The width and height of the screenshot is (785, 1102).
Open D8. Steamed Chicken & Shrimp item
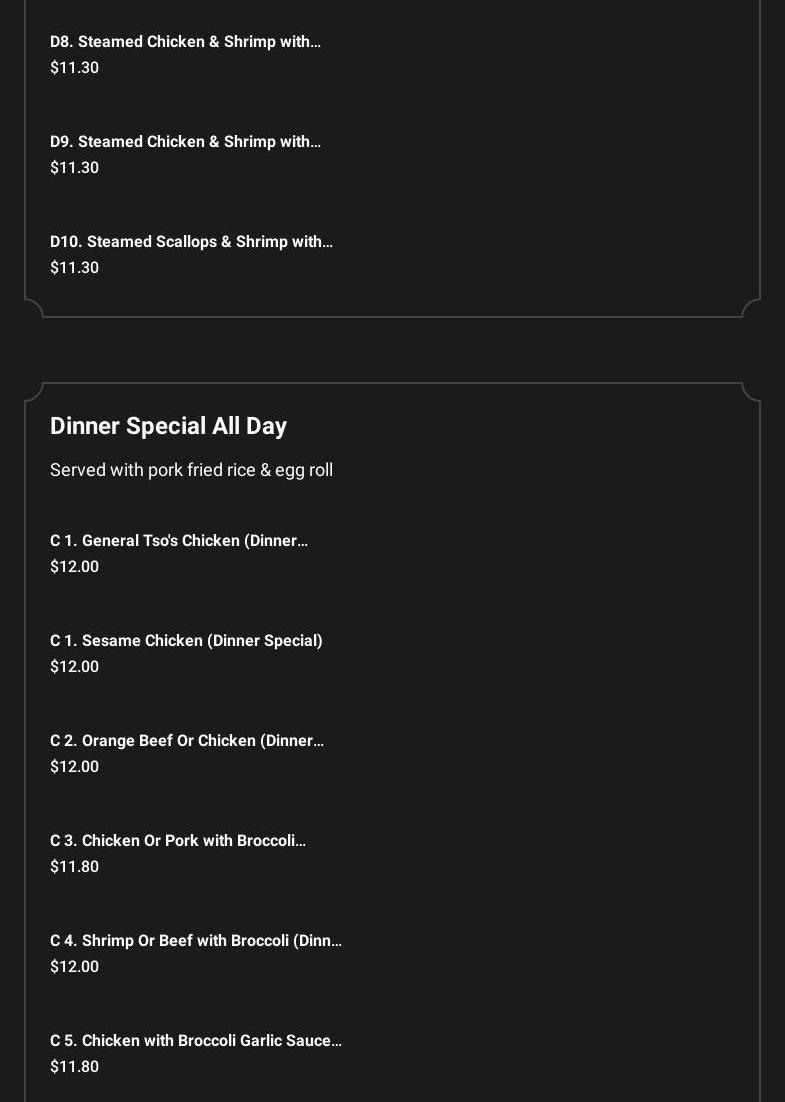coord(185,42)
